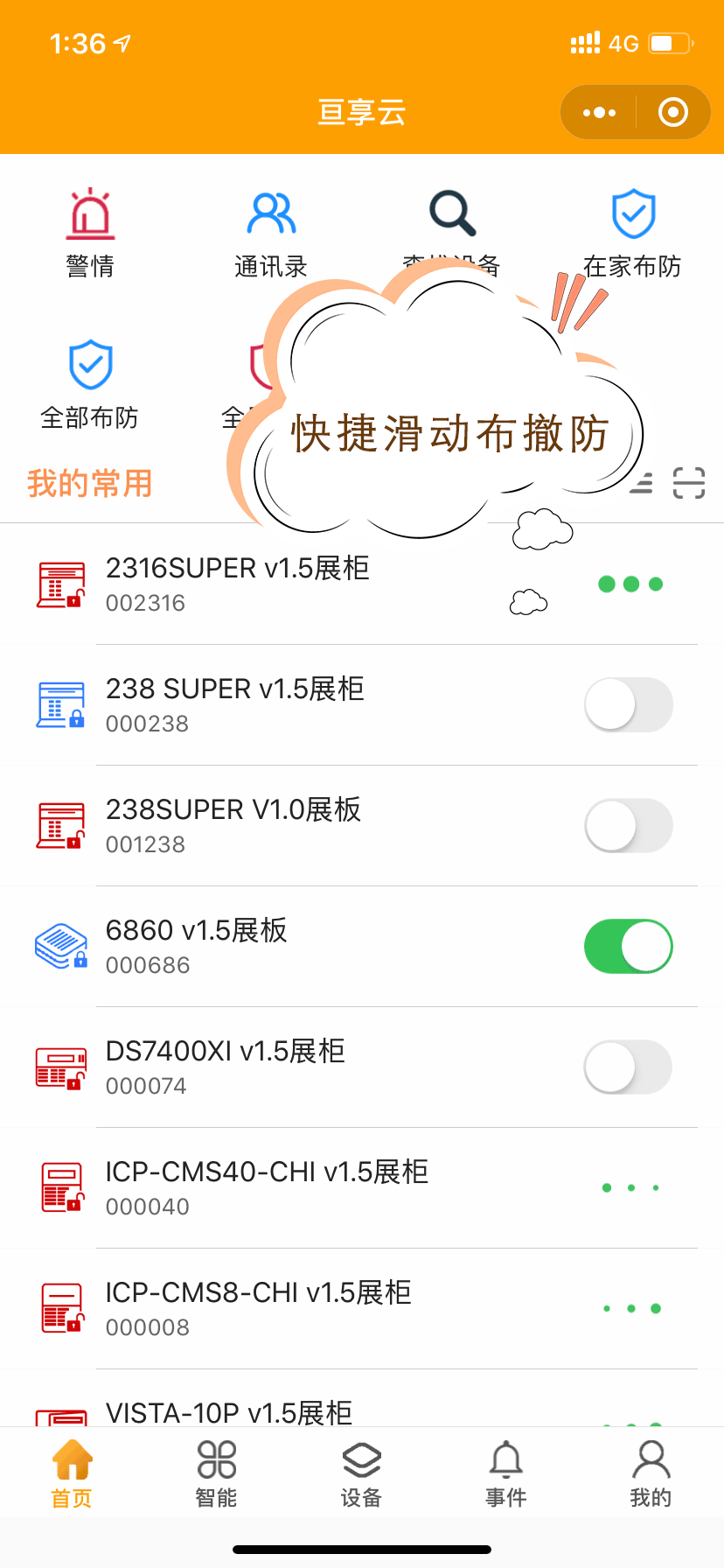This screenshot has height=1568, width=724.
Task: Tap the 我的常用 heading
Action: click(x=90, y=482)
